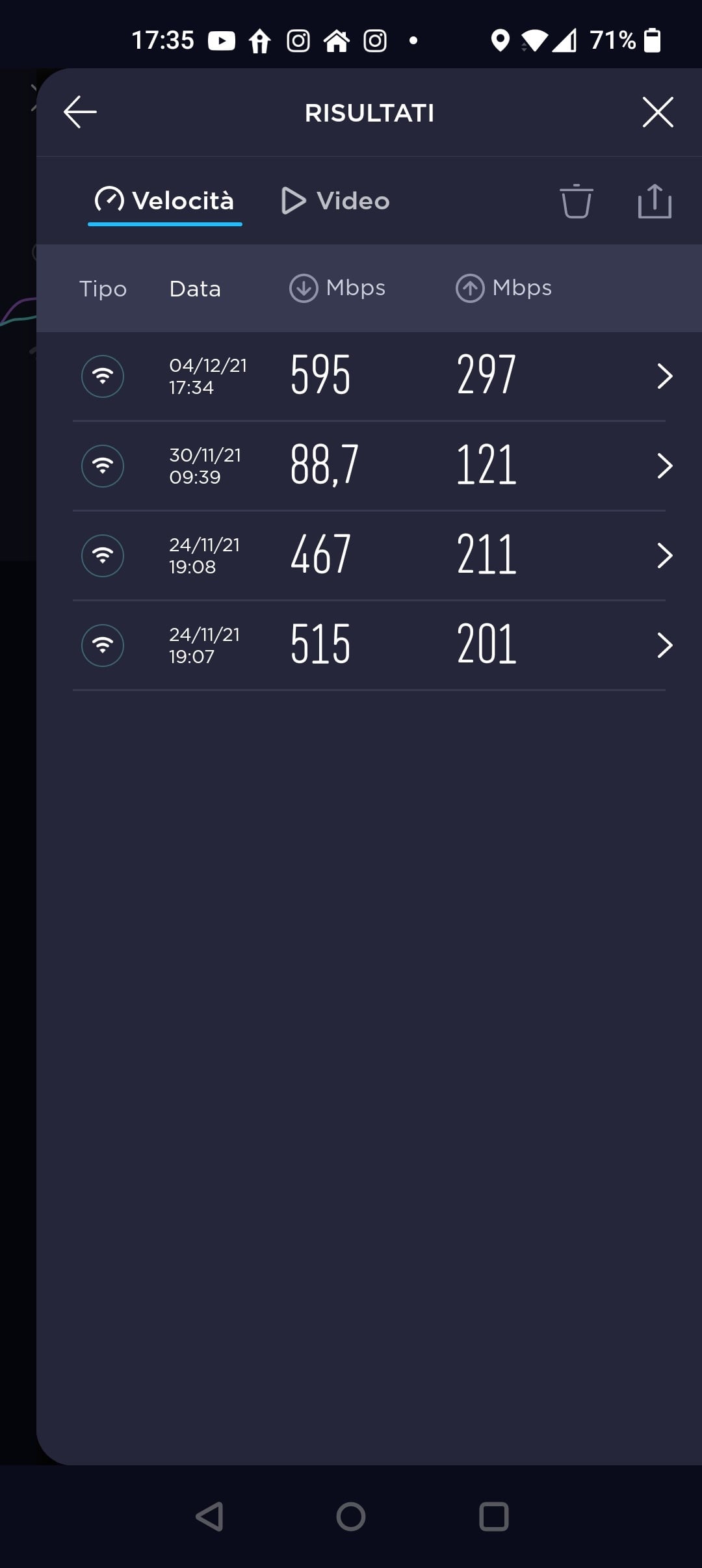
Task: Select the Velocità tab
Action: pyautogui.click(x=165, y=201)
